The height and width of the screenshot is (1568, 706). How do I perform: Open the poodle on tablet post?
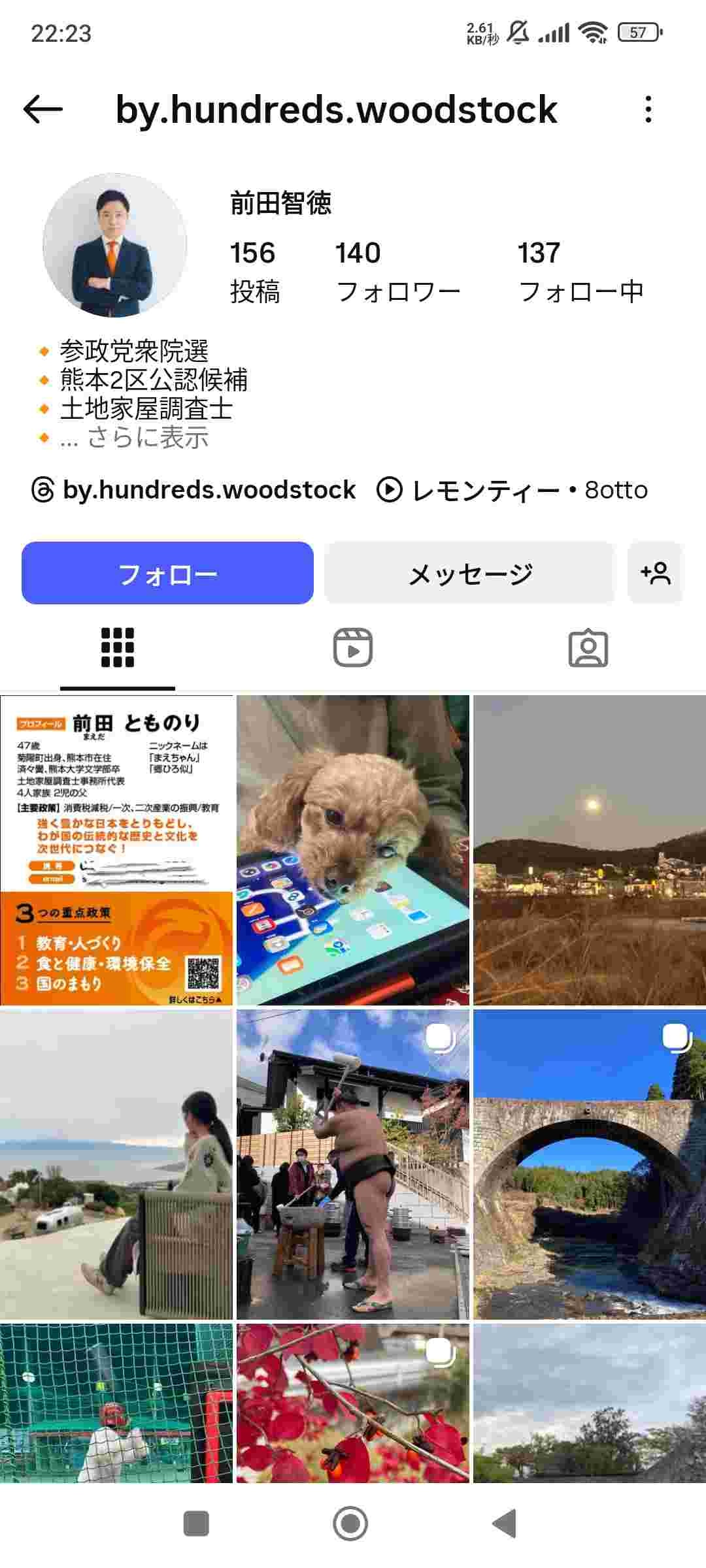[x=353, y=849]
